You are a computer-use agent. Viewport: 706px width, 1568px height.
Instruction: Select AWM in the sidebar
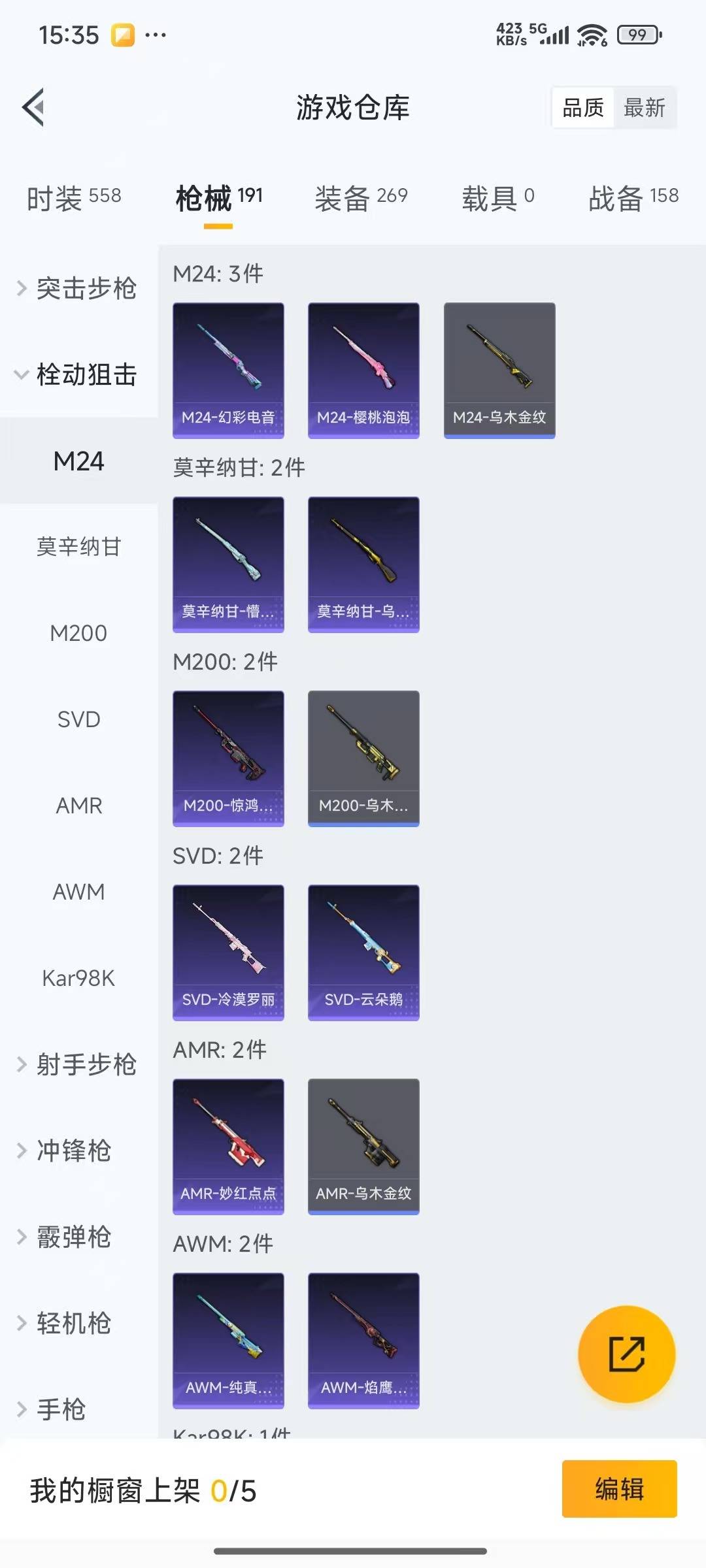coord(78,892)
